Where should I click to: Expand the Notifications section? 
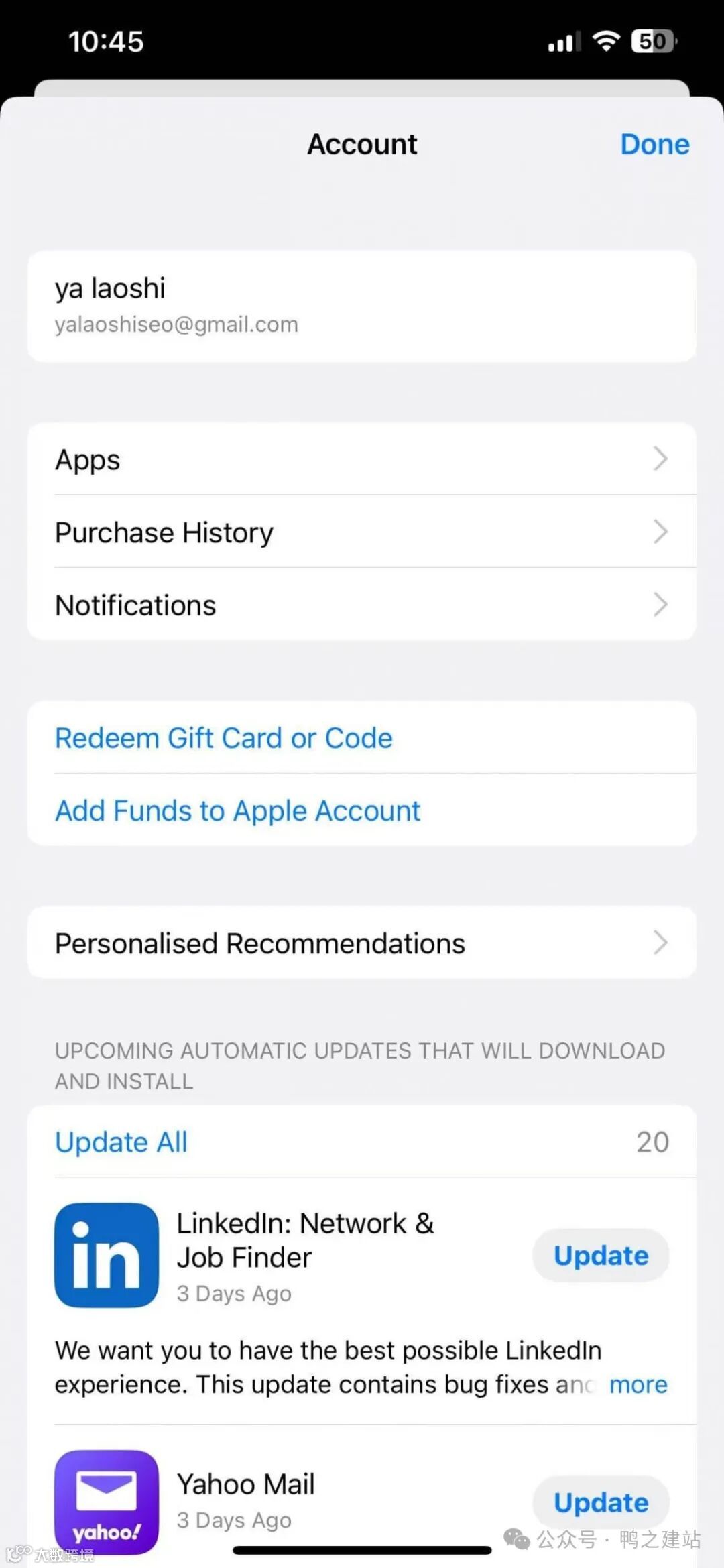tap(362, 605)
